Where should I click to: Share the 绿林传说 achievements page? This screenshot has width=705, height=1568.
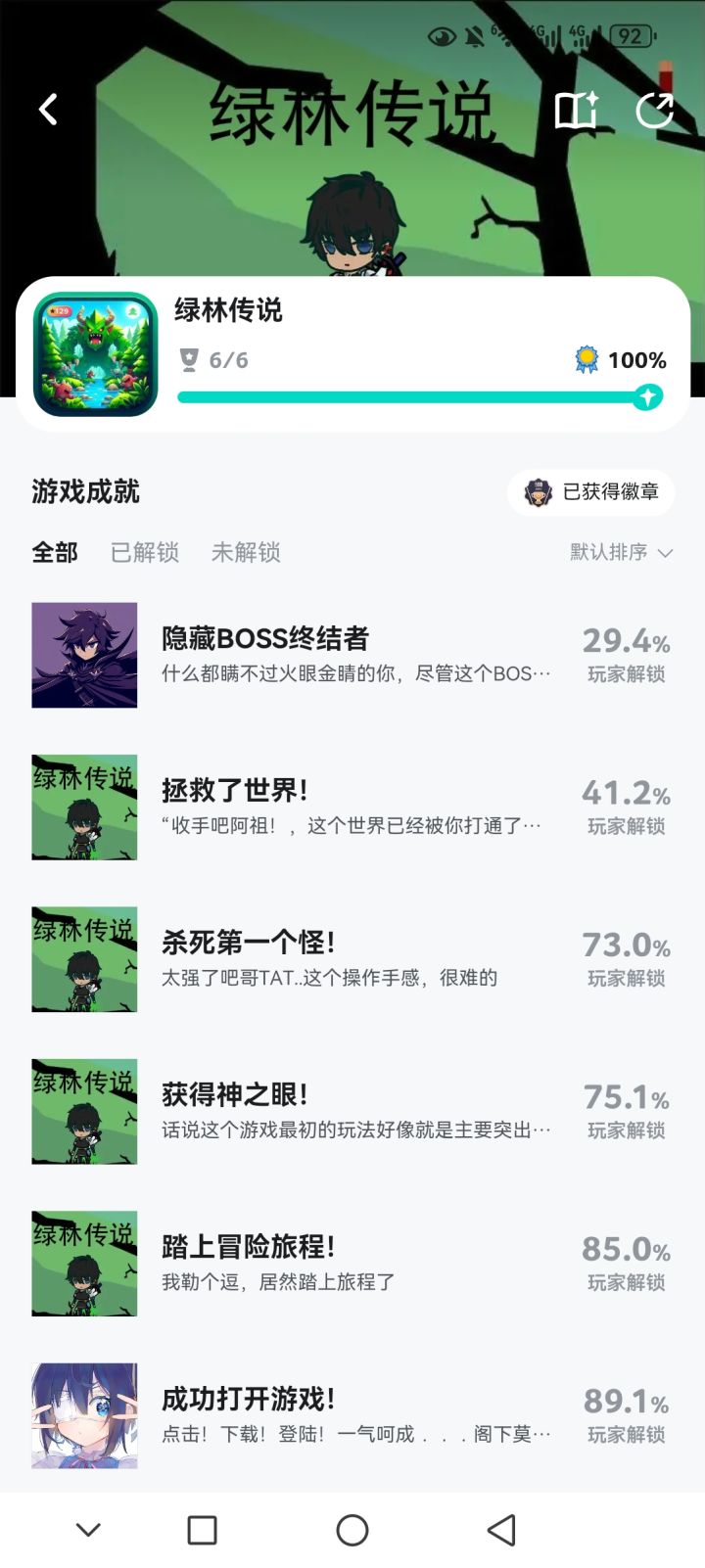654,111
